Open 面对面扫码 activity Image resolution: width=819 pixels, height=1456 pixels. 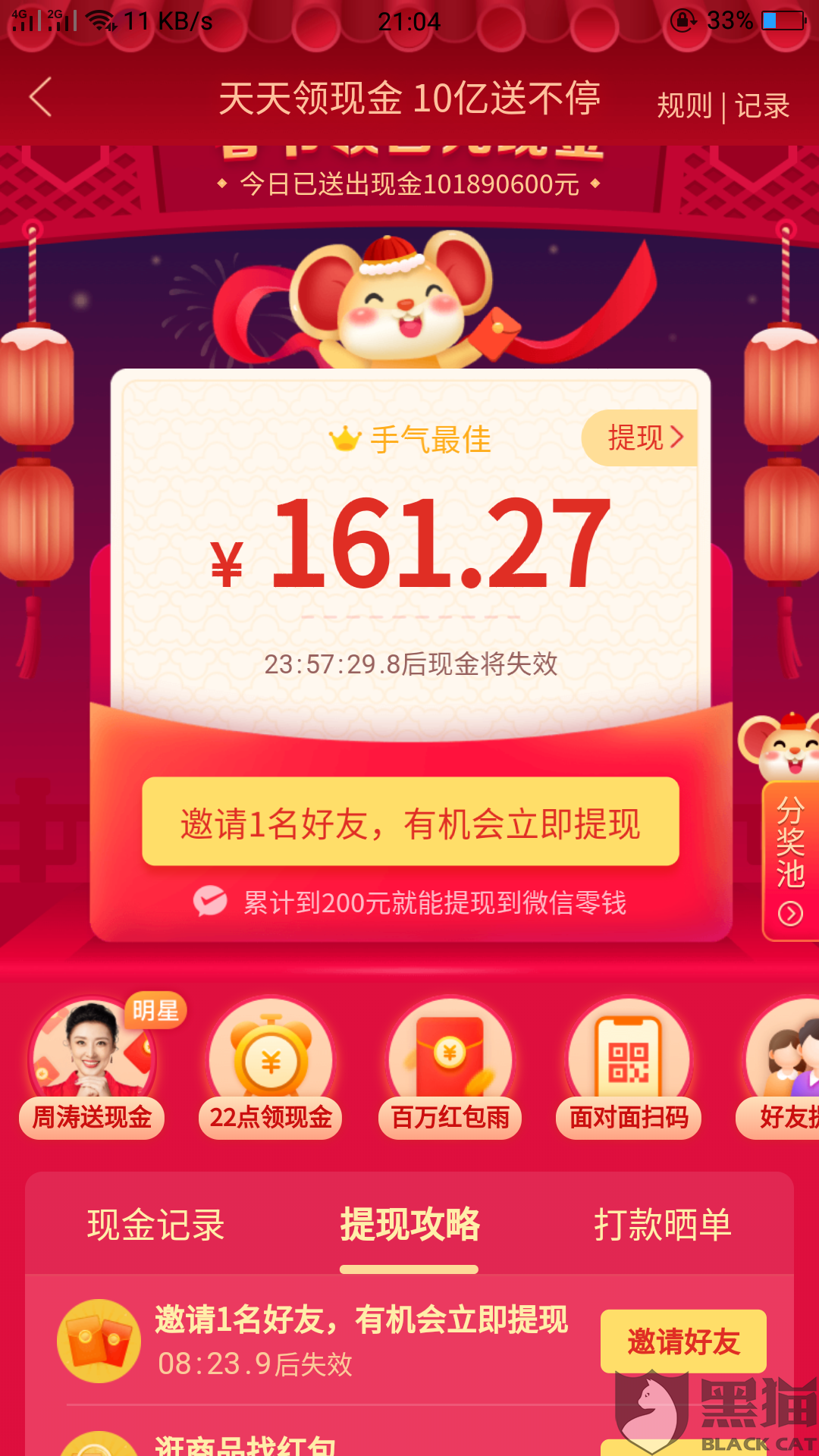click(x=629, y=1069)
